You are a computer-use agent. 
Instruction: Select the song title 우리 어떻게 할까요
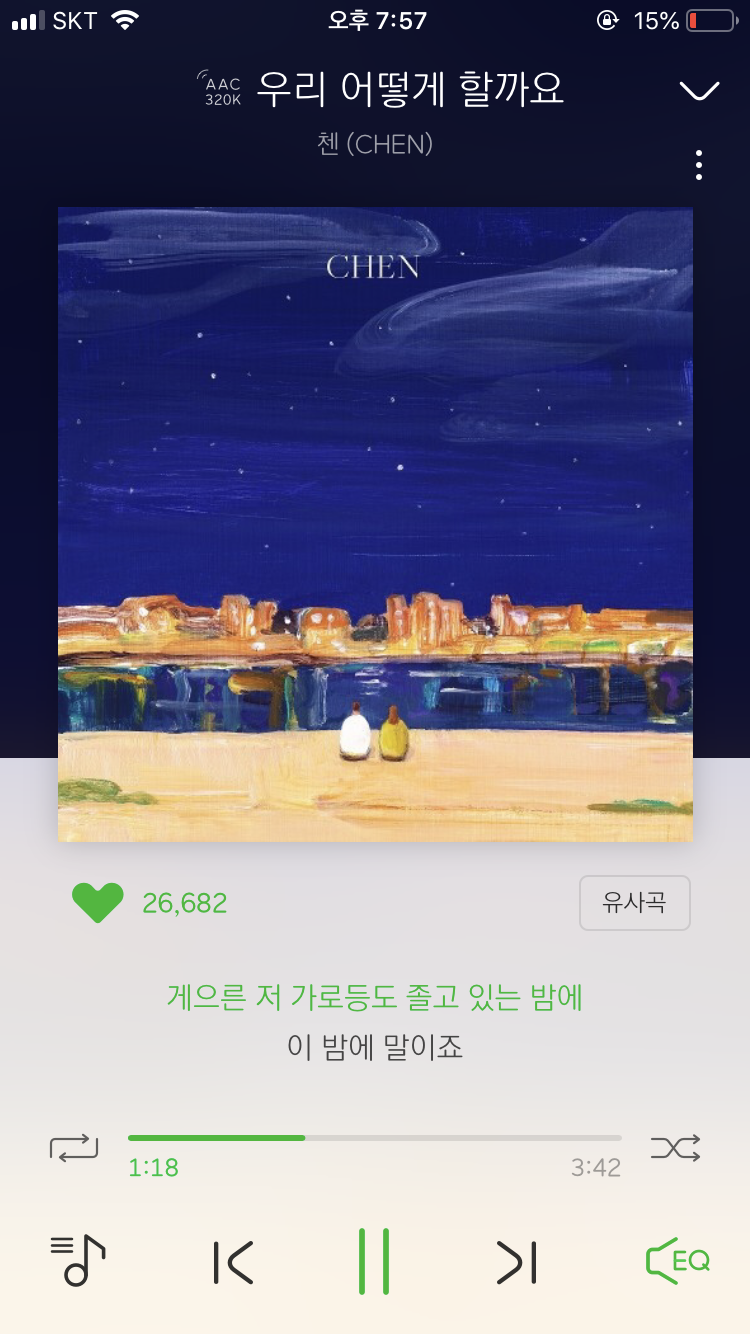[x=411, y=88]
